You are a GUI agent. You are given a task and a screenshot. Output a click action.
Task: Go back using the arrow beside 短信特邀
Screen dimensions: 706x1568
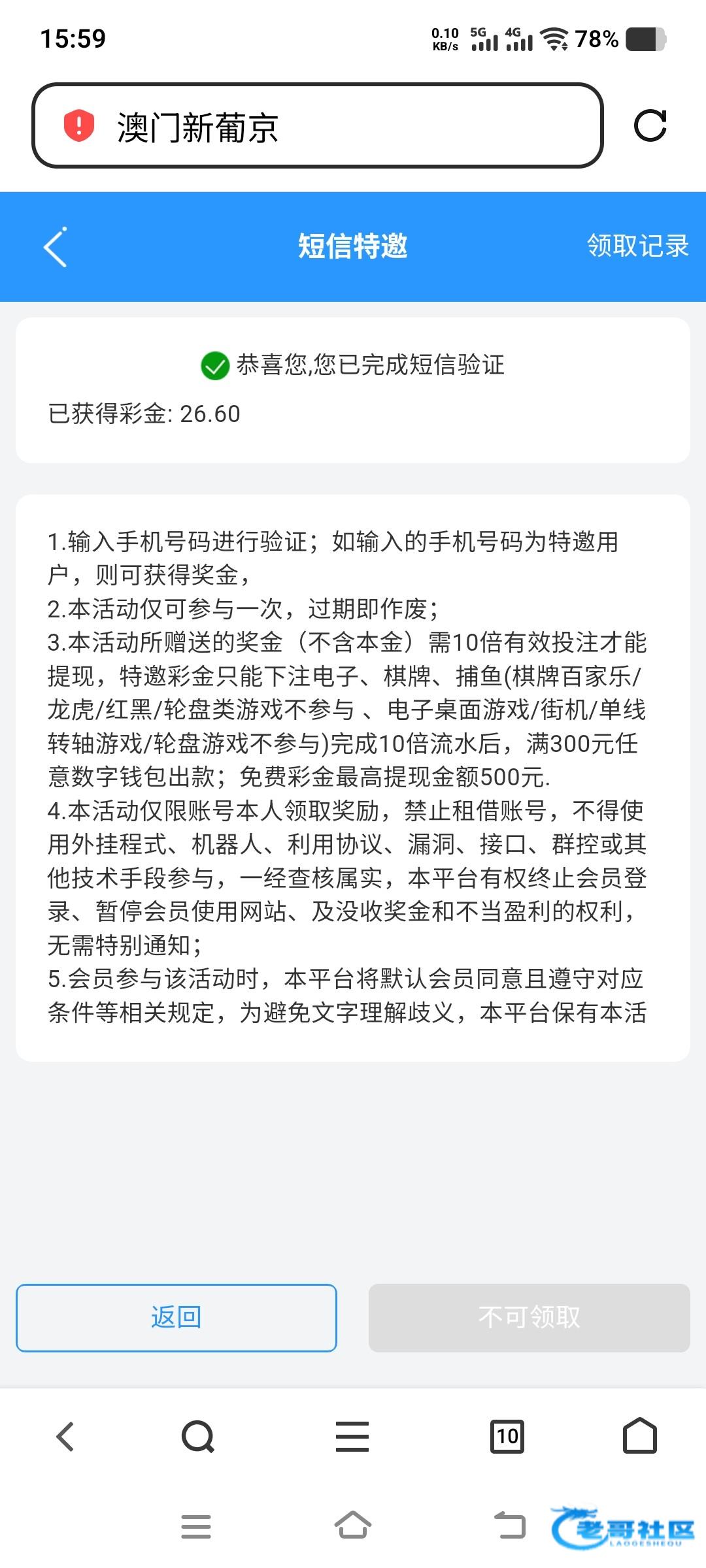pyautogui.click(x=56, y=247)
